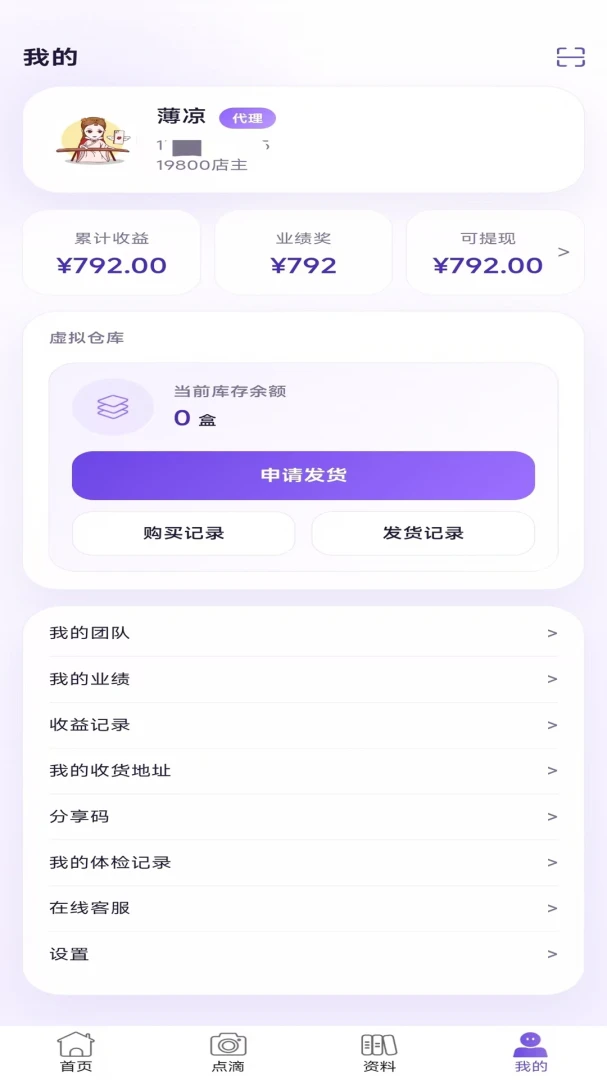
Task: Open 我的业绩 row
Action: pyautogui.click(x=303, y=679)
